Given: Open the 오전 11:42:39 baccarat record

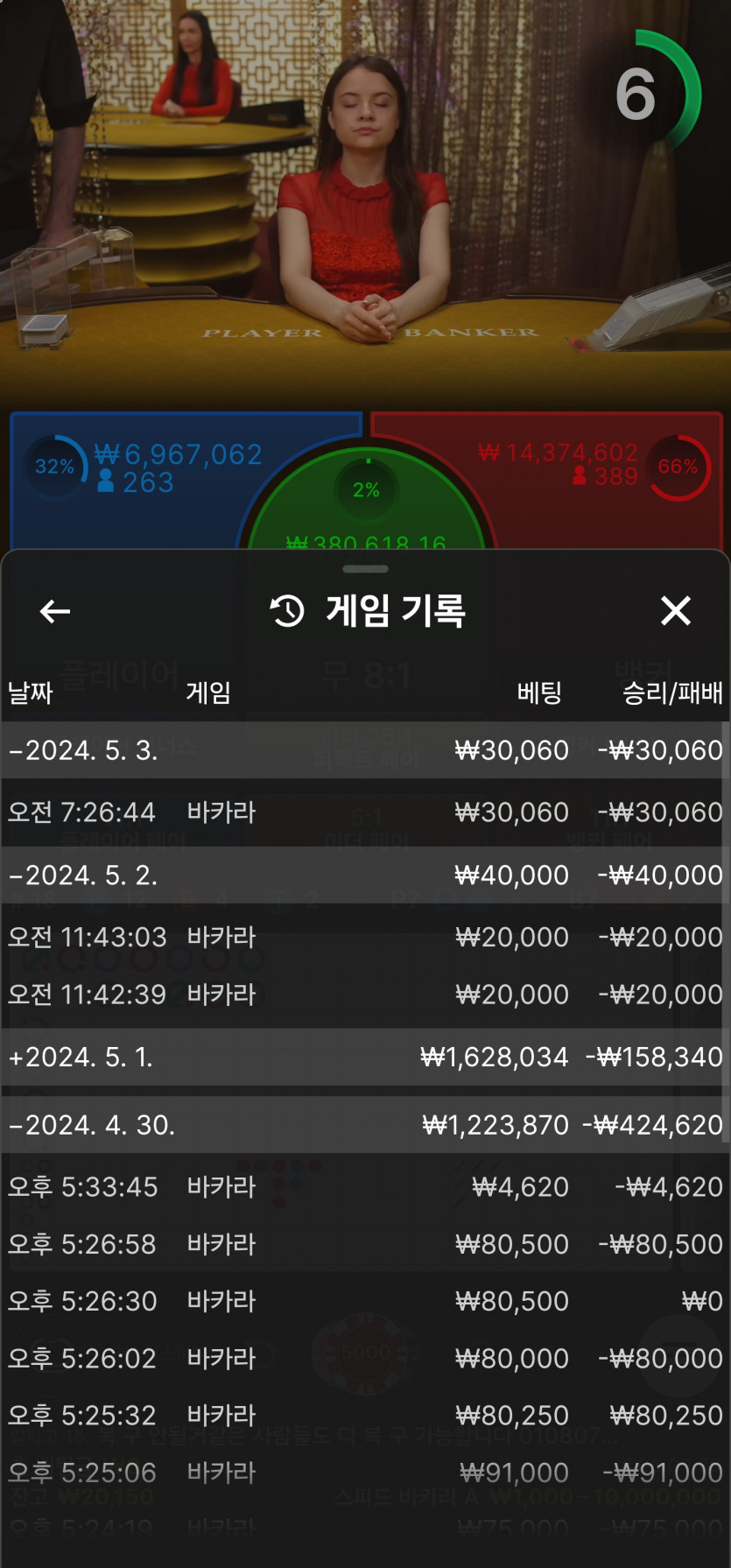Looking at the screenshot, I should 365,995.
